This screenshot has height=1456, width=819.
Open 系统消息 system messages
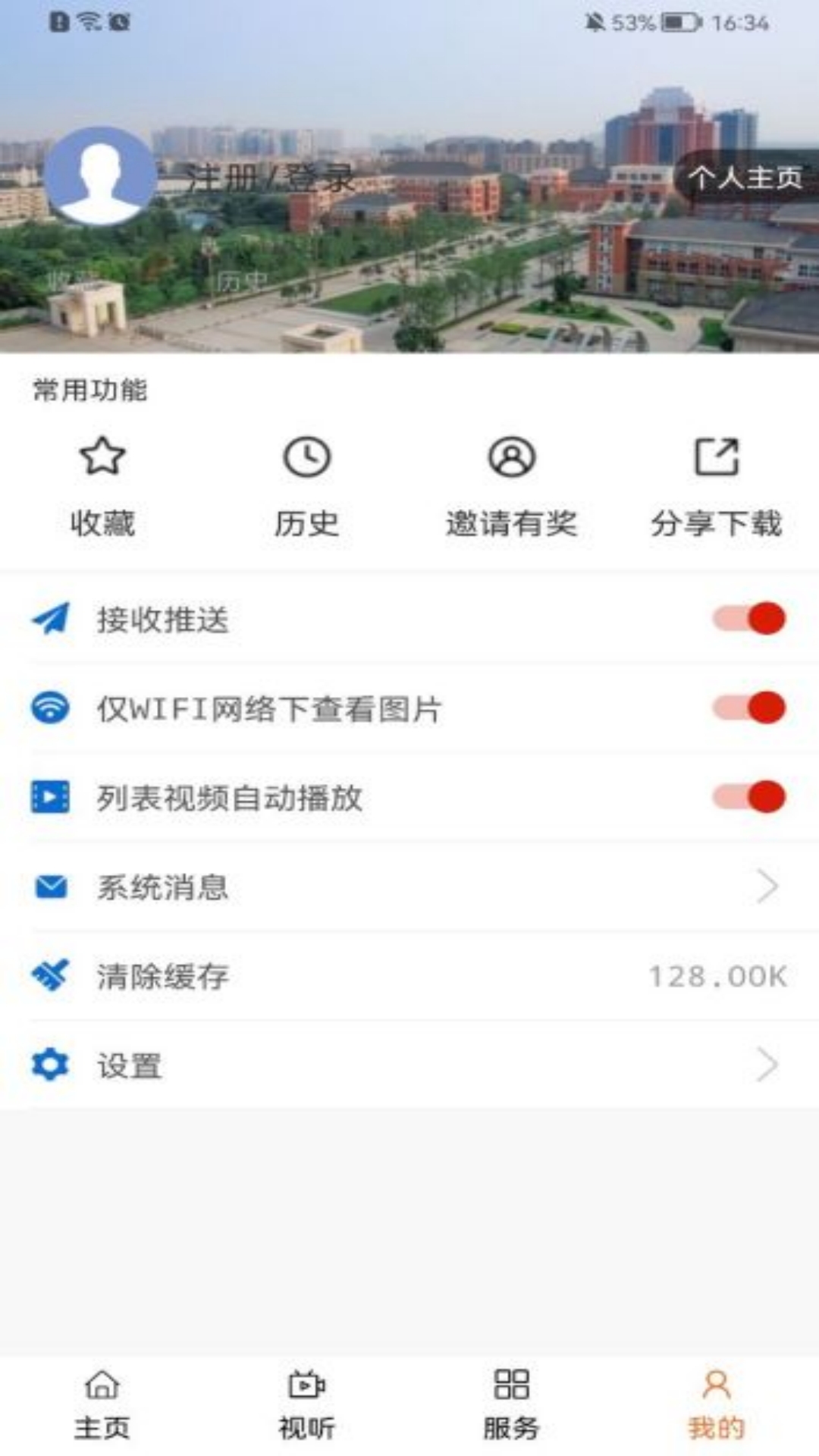(x=409, y=886)
